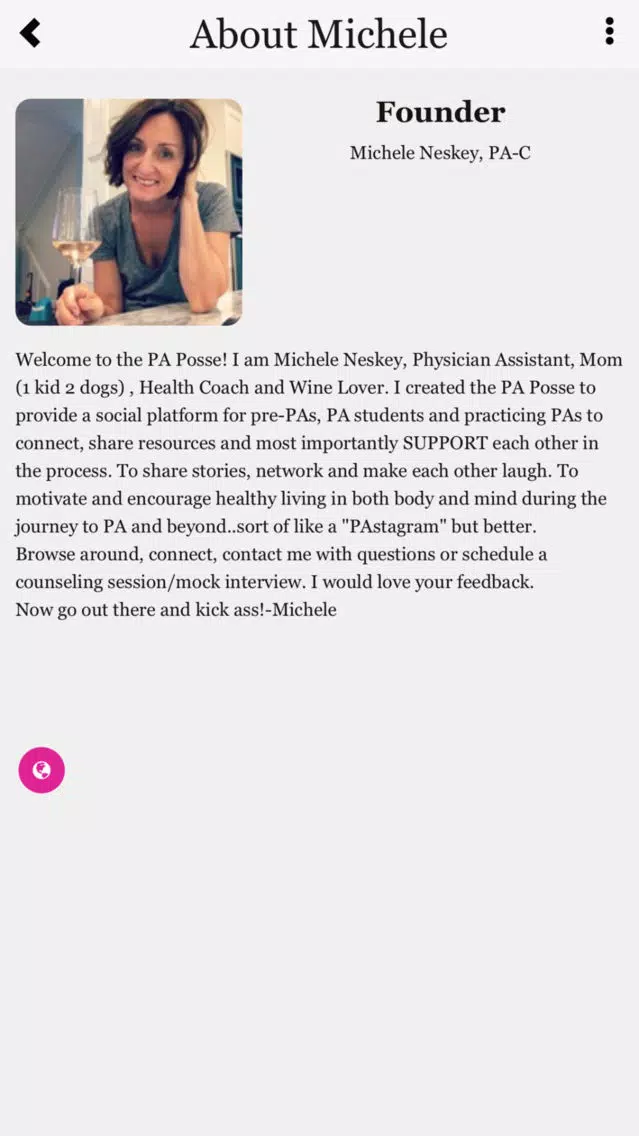Screen dimensions: 639x1136
Task: Go back from About Michele page
Action: click(x=30, y=33)
